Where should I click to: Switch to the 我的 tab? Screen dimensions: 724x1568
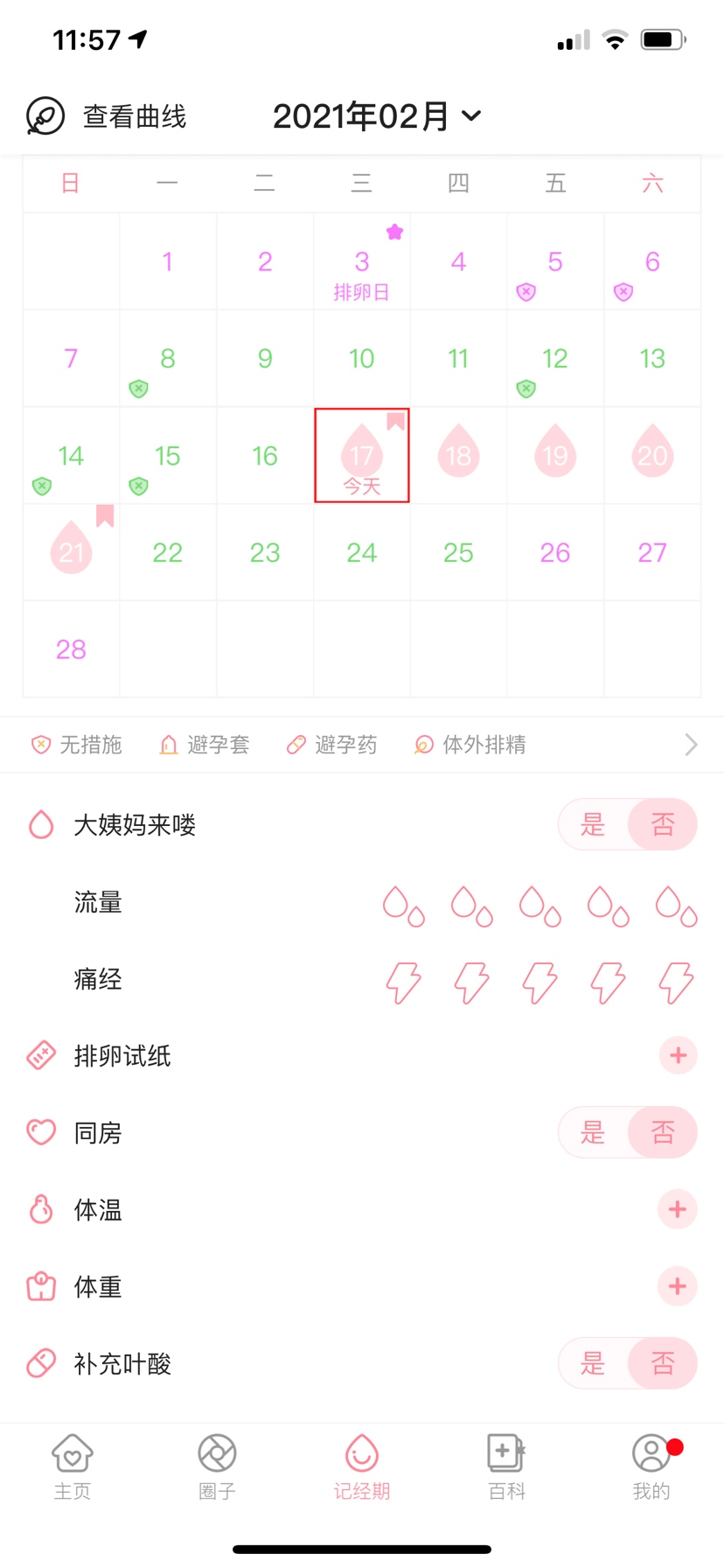(651, 1466)
